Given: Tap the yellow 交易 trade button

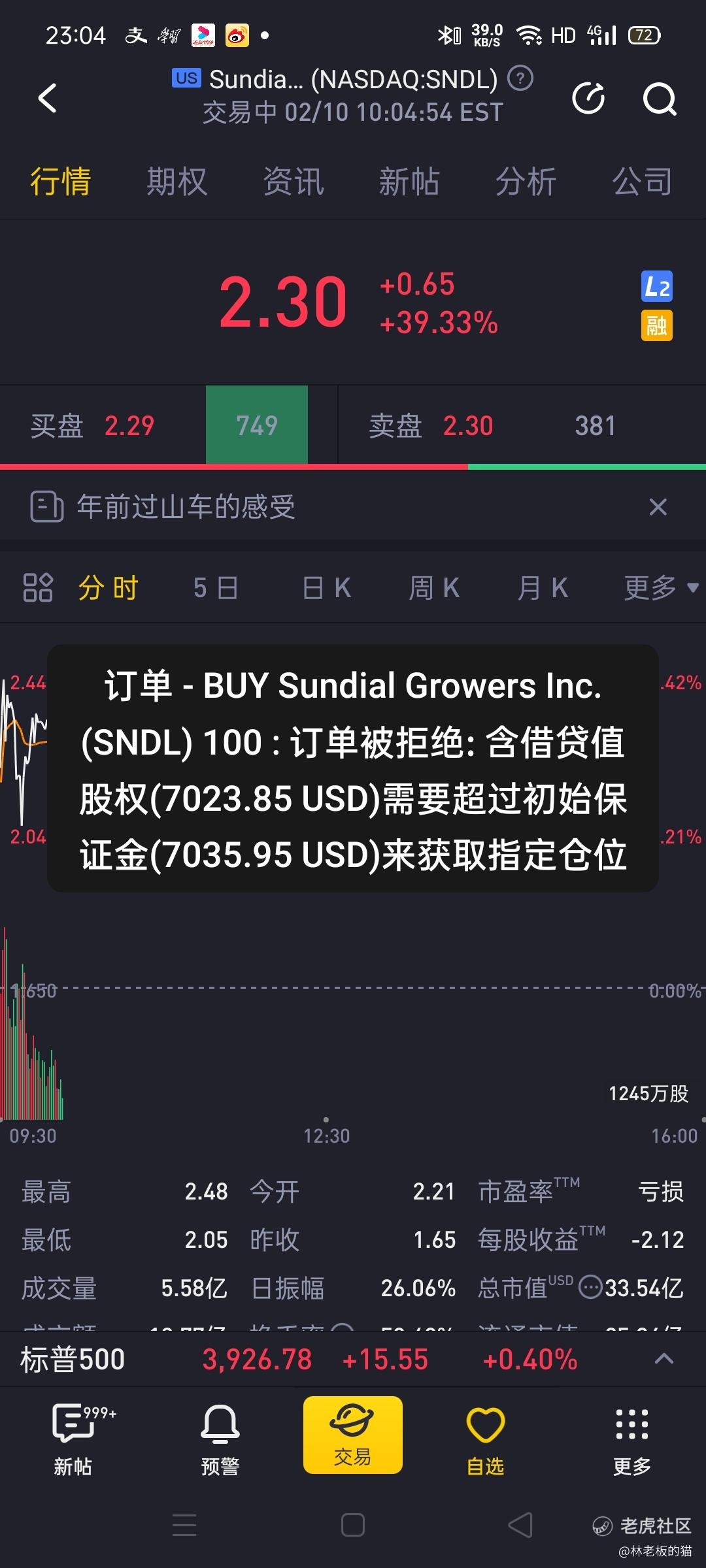Looking at the screenshot, I should pos(353,1435).
